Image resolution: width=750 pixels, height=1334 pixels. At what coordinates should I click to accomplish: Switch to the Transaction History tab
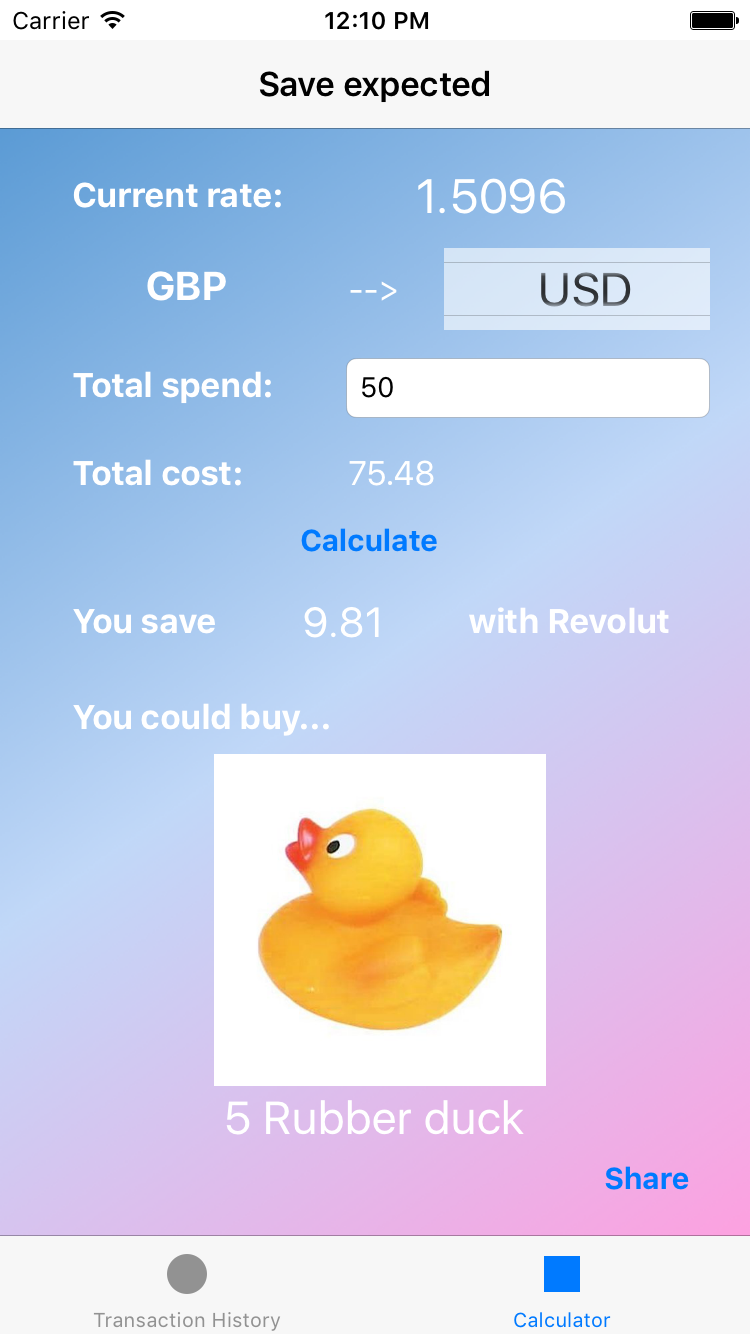tap(187, 1291)
